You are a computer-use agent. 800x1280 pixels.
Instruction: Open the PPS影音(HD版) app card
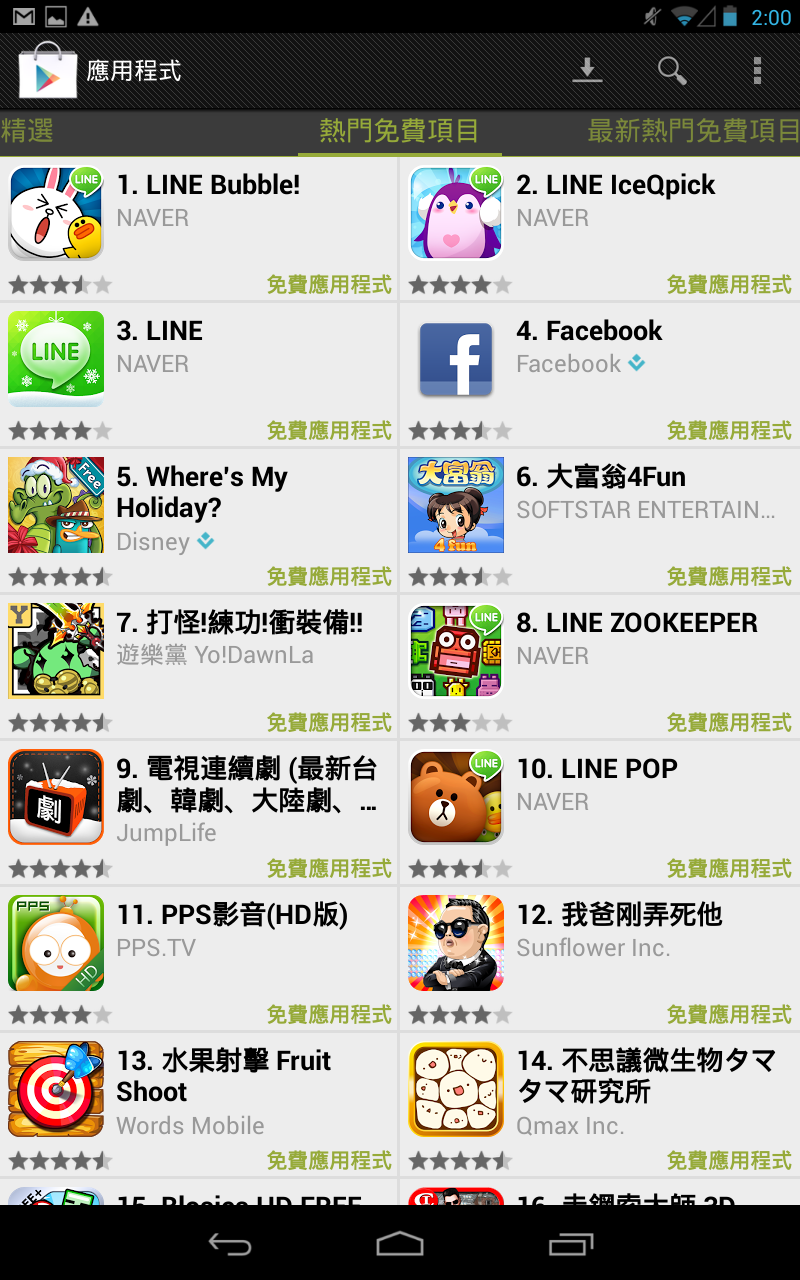click(x=200, y=957)
